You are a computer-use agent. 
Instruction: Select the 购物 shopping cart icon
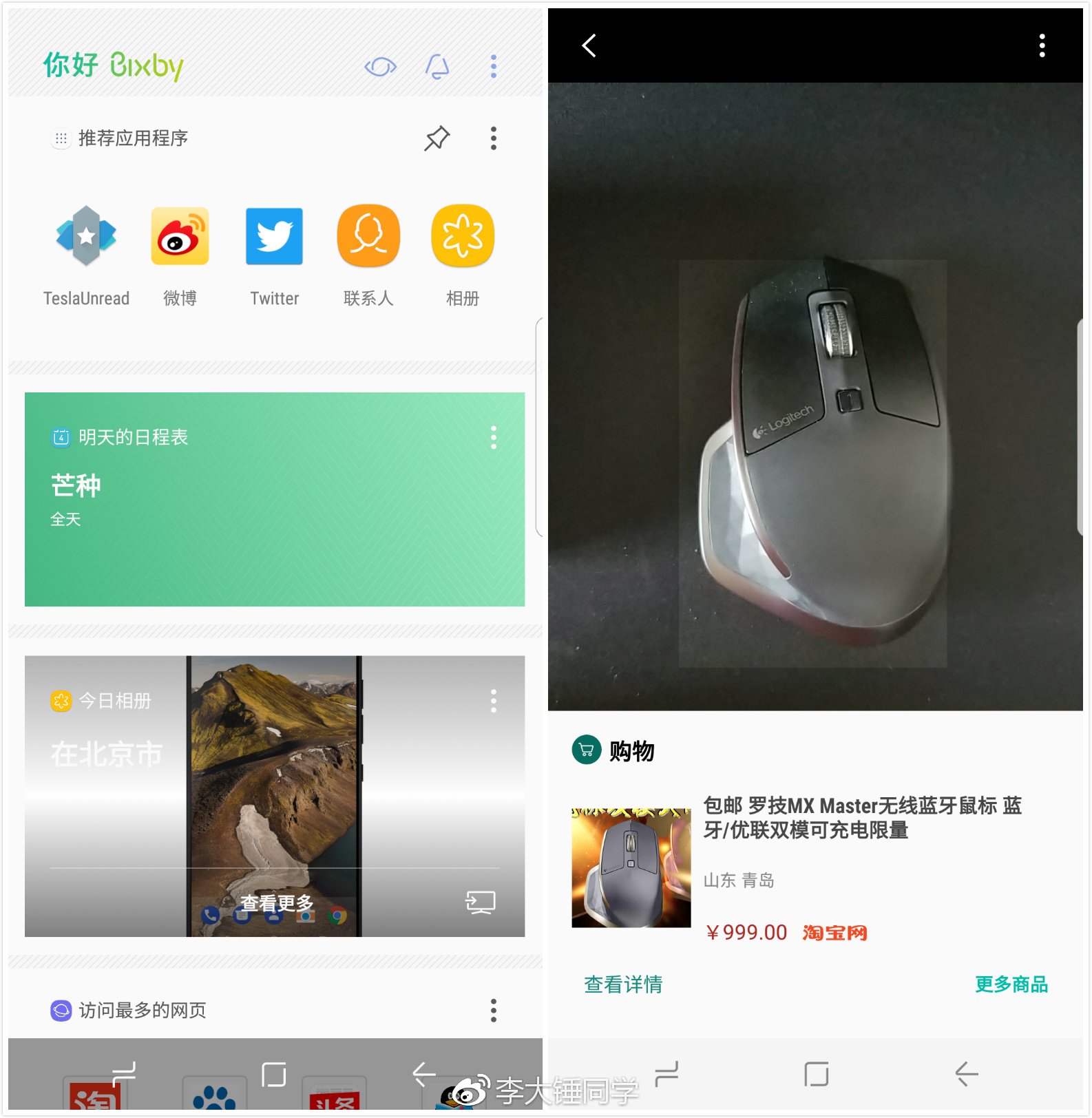pos(586,750)
